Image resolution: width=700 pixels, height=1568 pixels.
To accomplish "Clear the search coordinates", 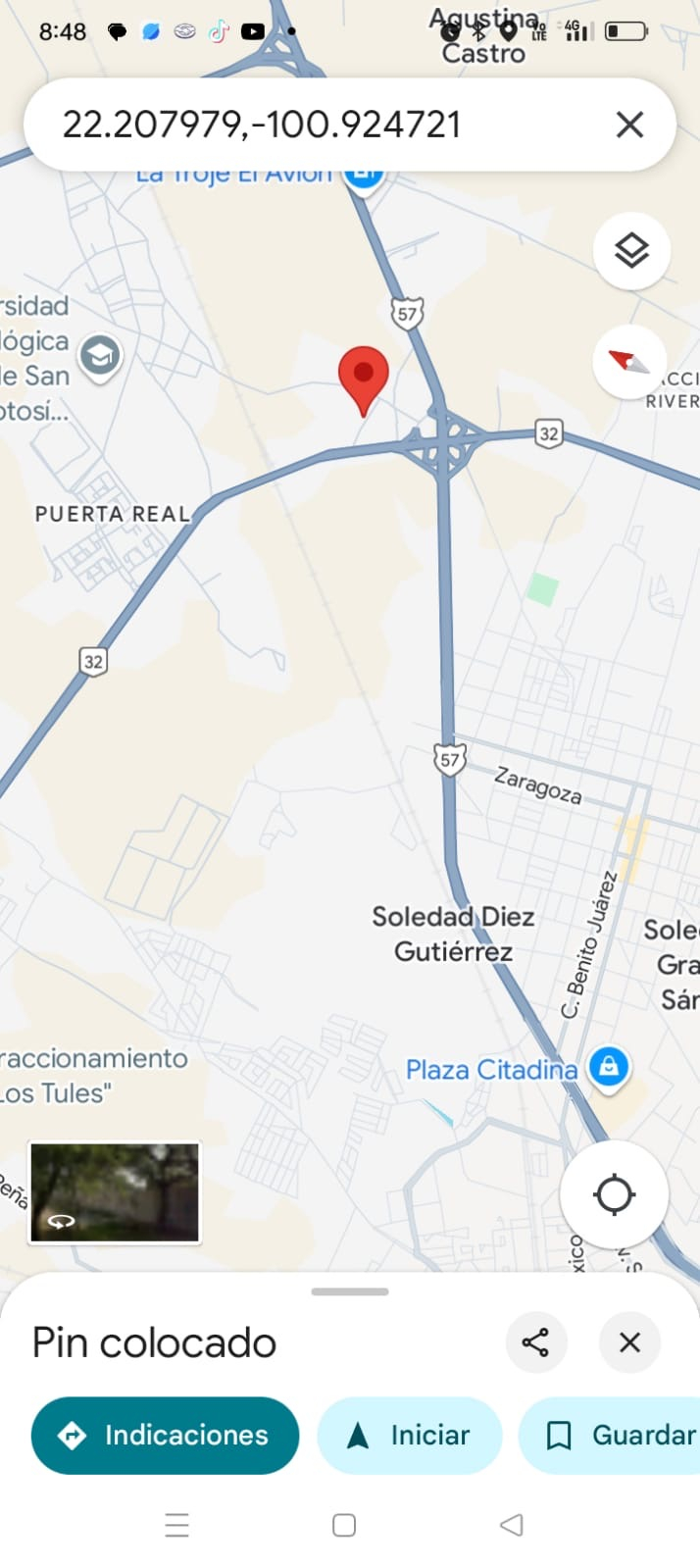I will (x=629, y=125).
